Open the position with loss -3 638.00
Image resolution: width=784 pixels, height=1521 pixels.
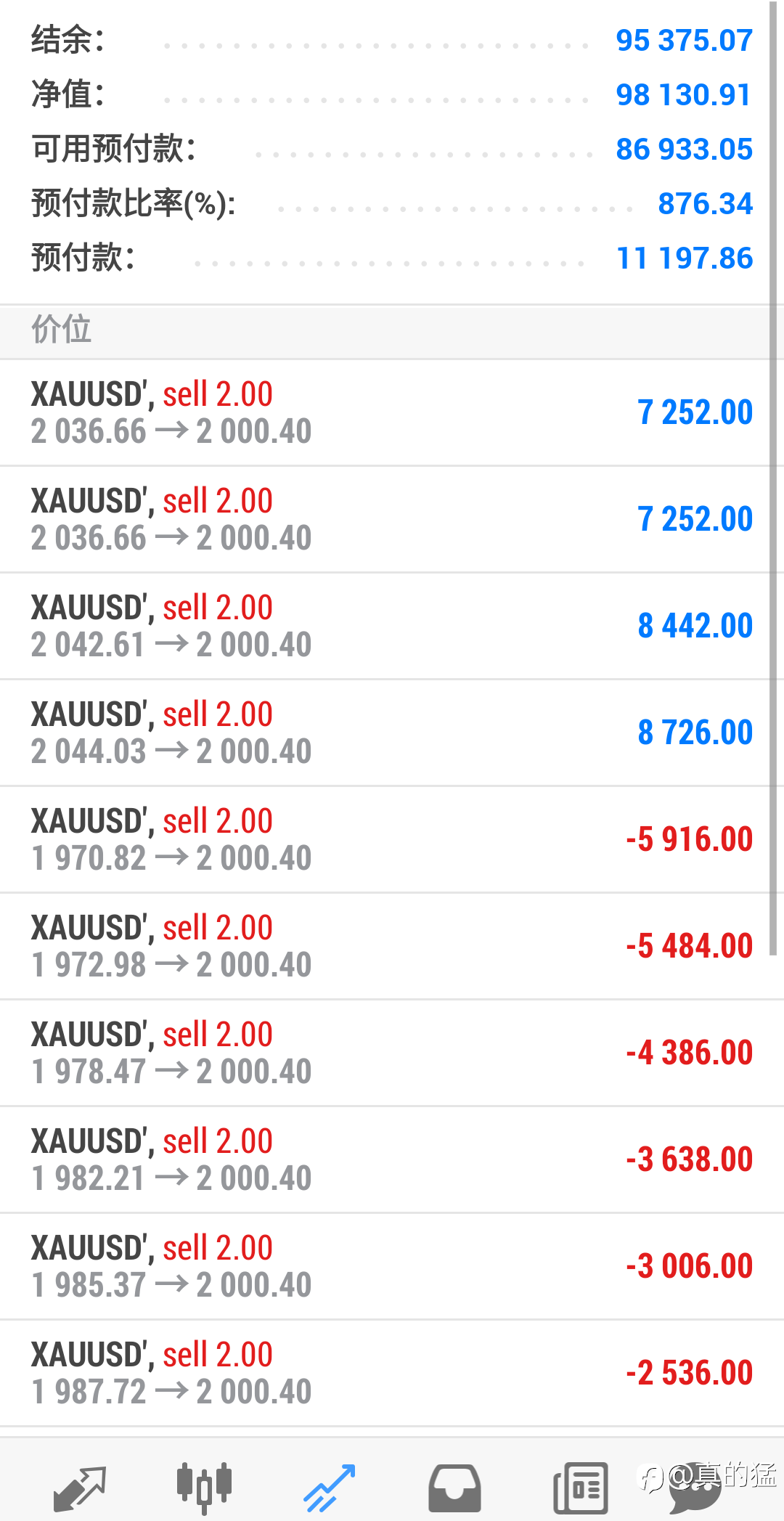392,1160
